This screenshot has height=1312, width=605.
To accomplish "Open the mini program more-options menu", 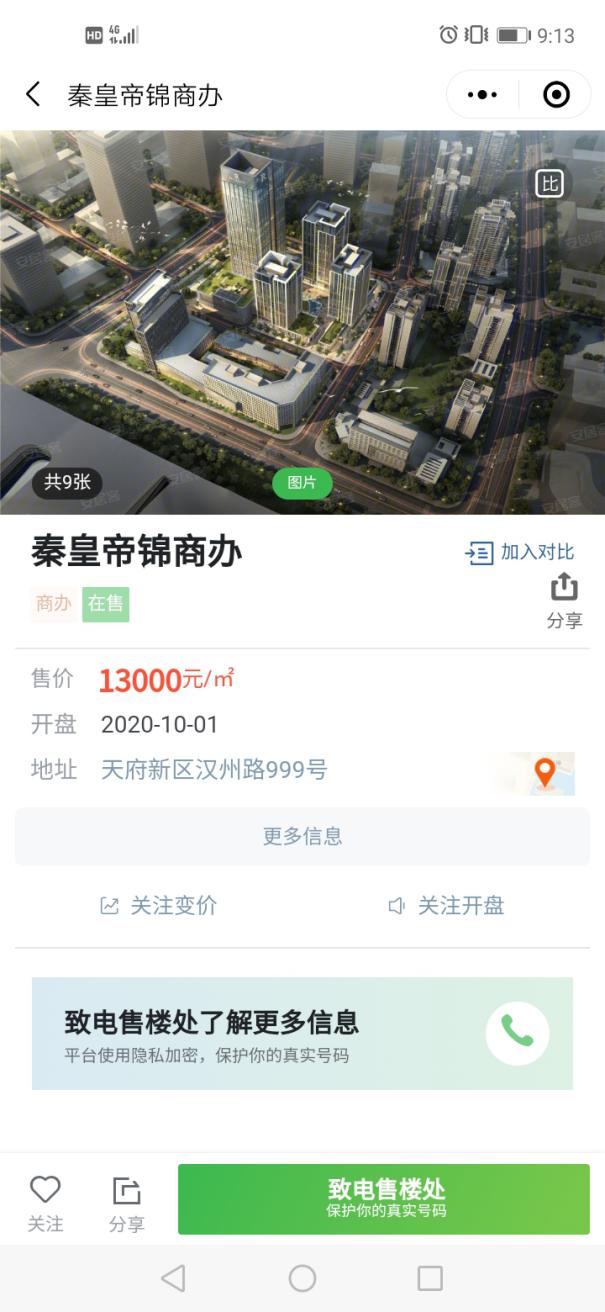I will click(482, 95).
